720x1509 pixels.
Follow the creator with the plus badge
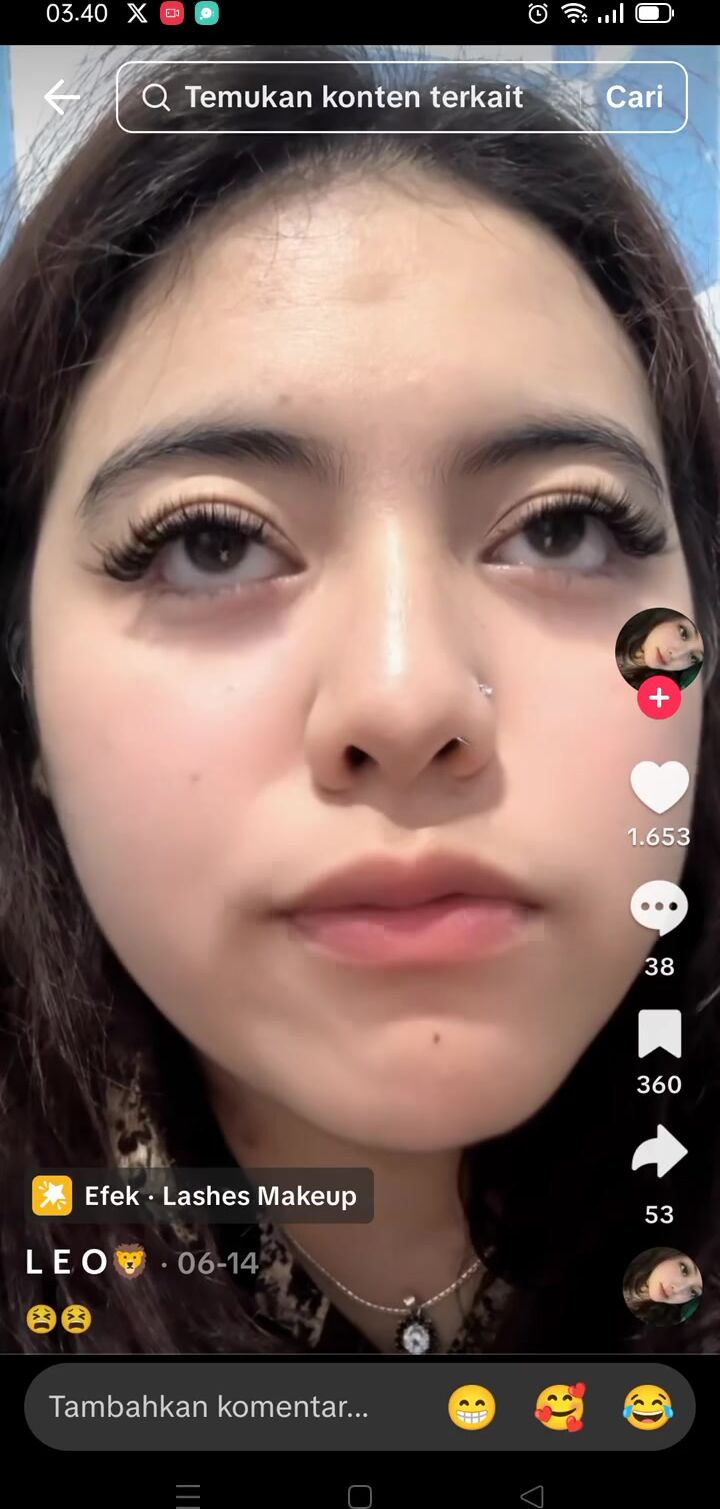coord(658,698)
